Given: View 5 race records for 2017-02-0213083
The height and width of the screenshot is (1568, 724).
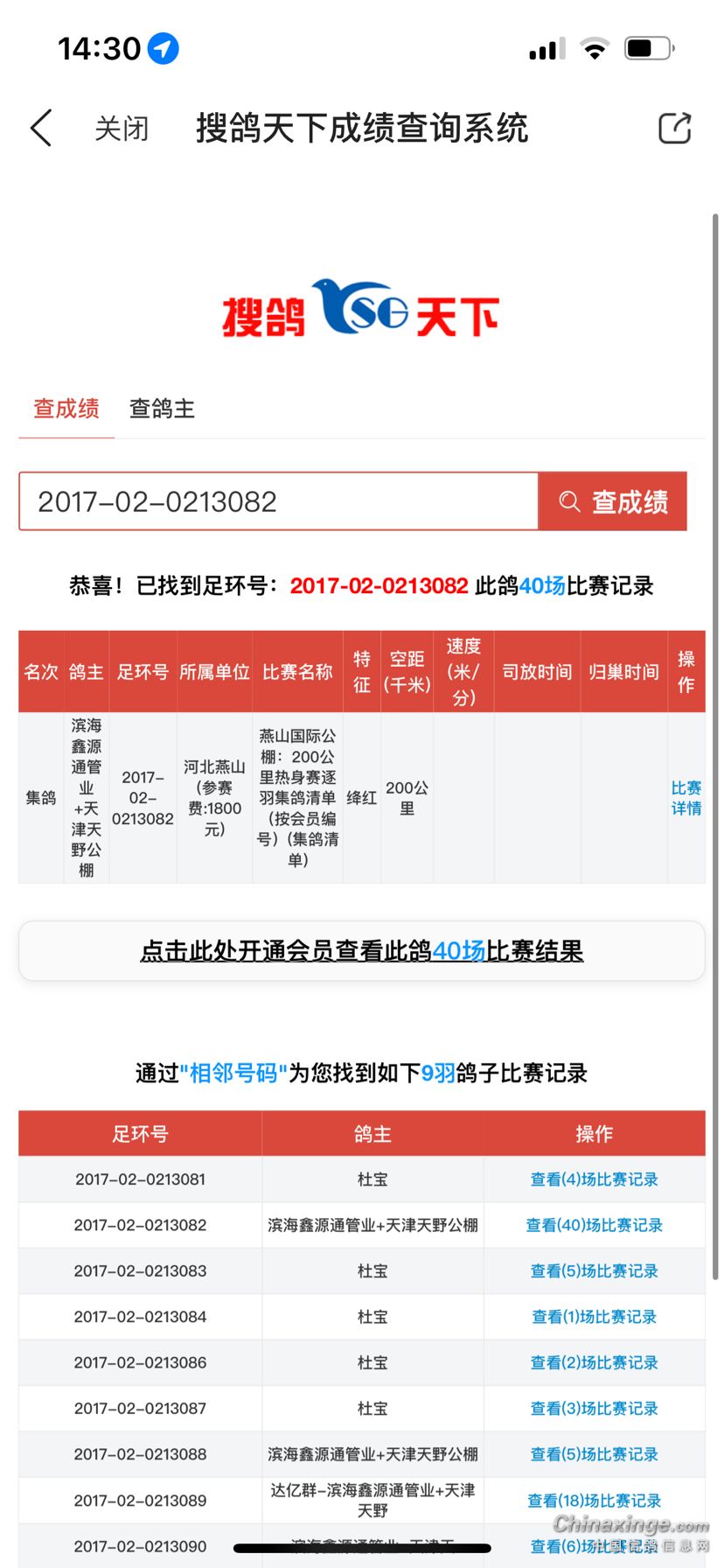Looking at the screenshot, I should [x=594, y=1270].
